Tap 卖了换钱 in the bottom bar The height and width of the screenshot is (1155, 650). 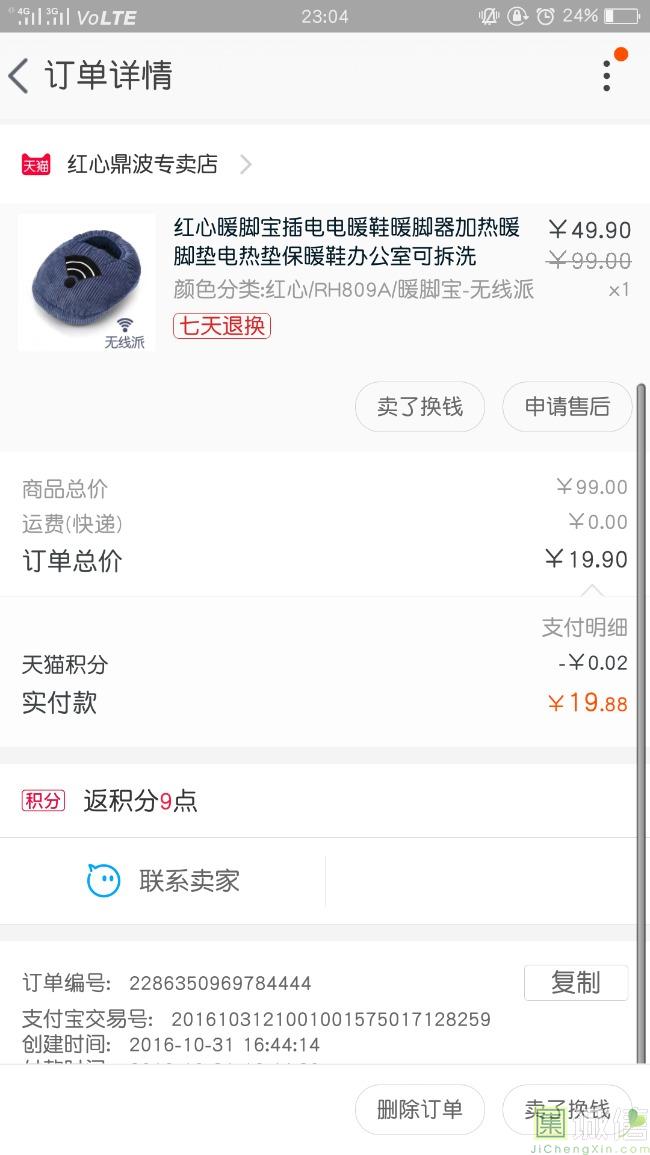click(567, 1109)
